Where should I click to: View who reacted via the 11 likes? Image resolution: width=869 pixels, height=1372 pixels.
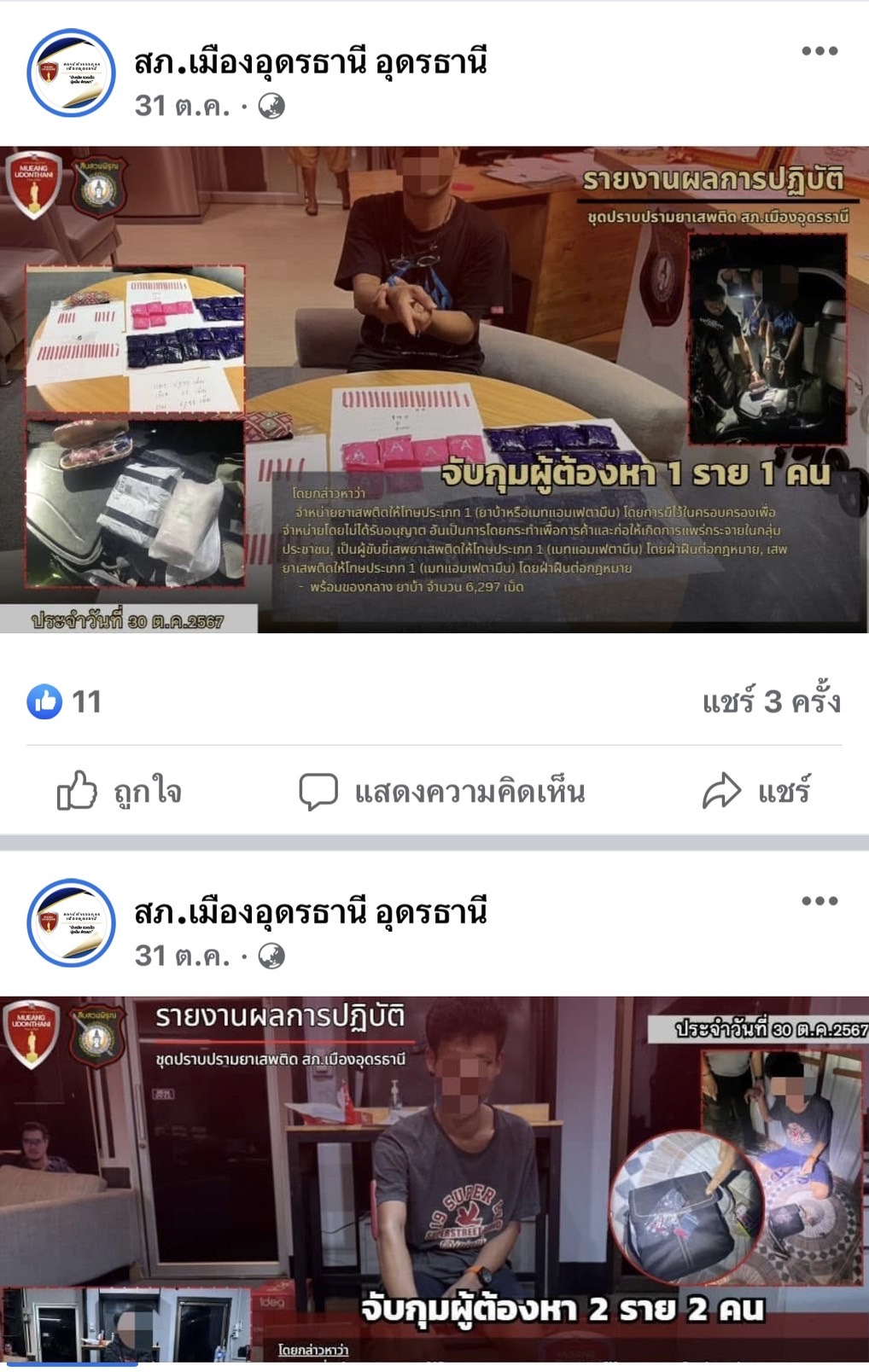65,701
